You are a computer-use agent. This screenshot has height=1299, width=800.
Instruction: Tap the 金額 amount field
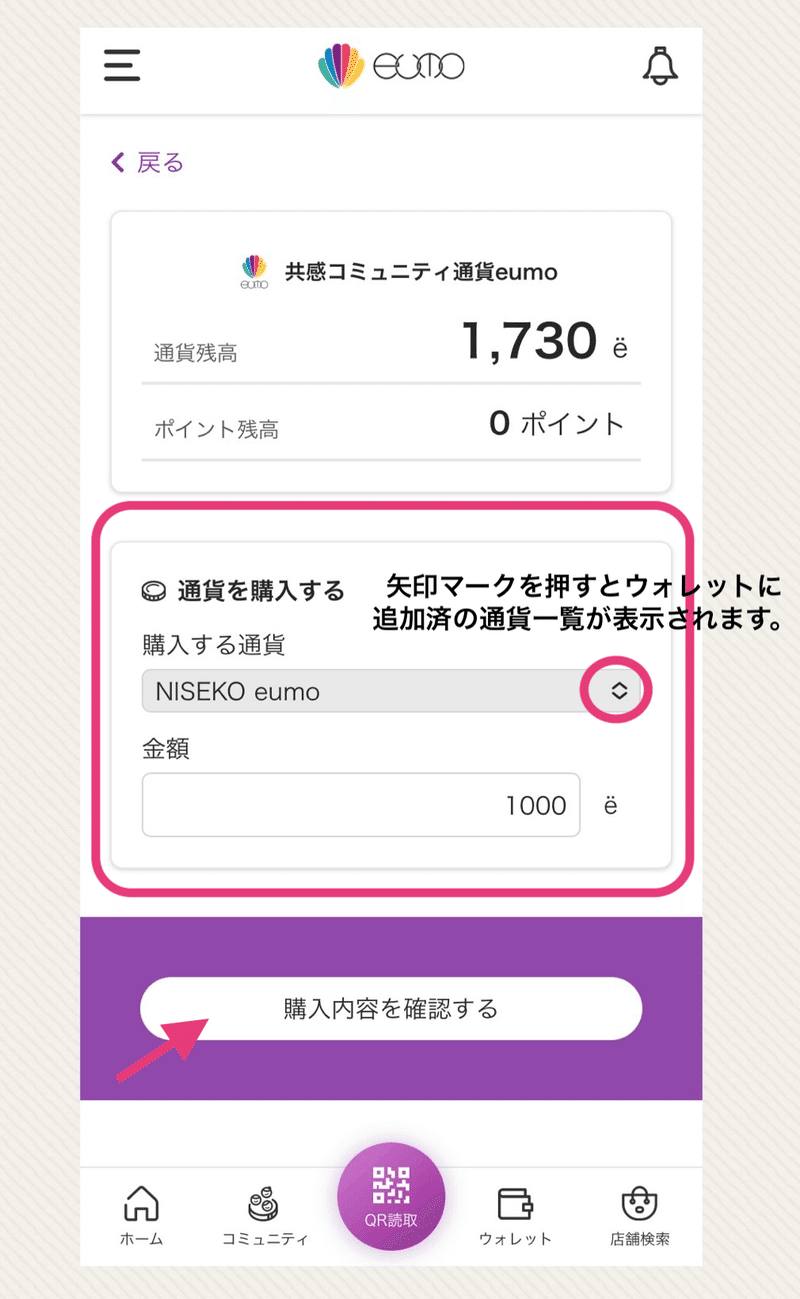[361, 805]
